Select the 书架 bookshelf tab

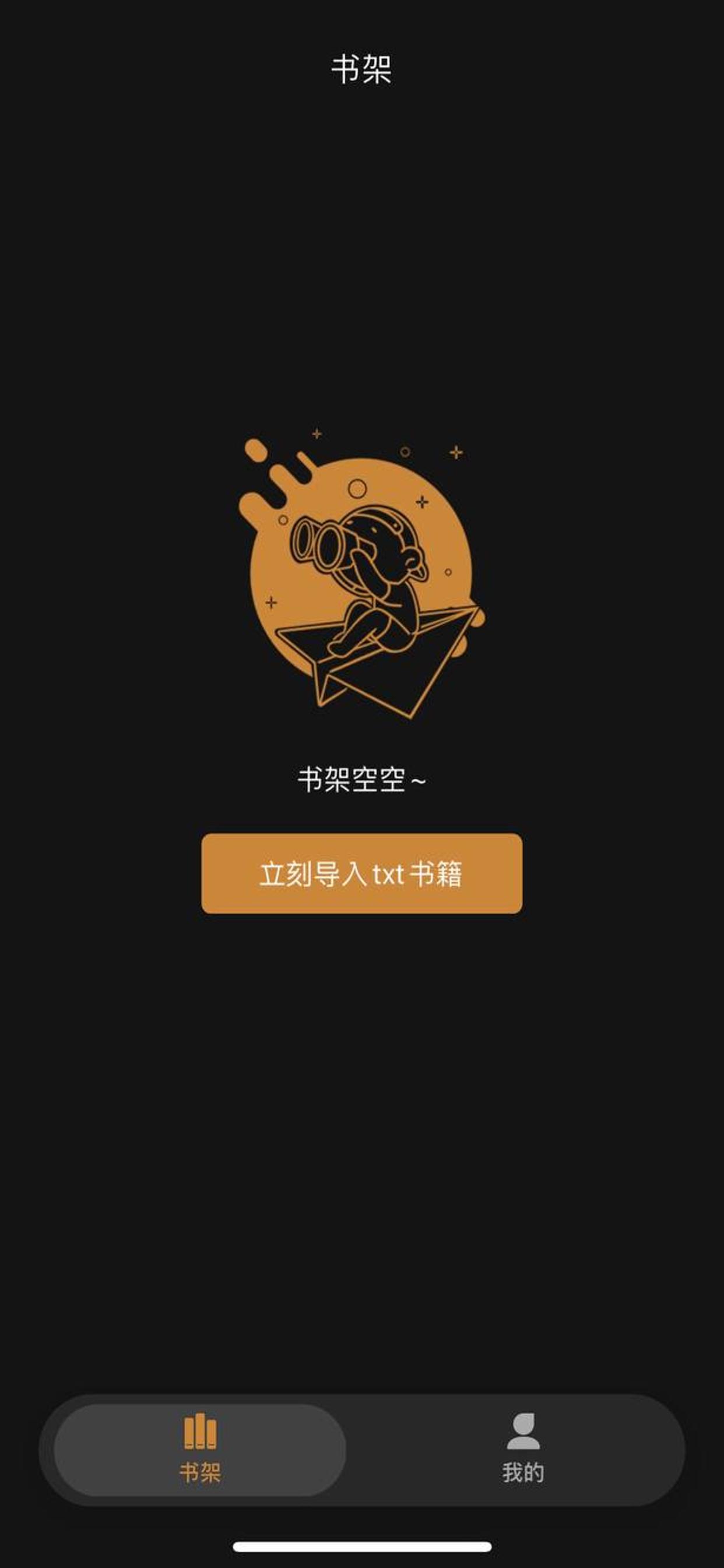[x=200, y=1450]
